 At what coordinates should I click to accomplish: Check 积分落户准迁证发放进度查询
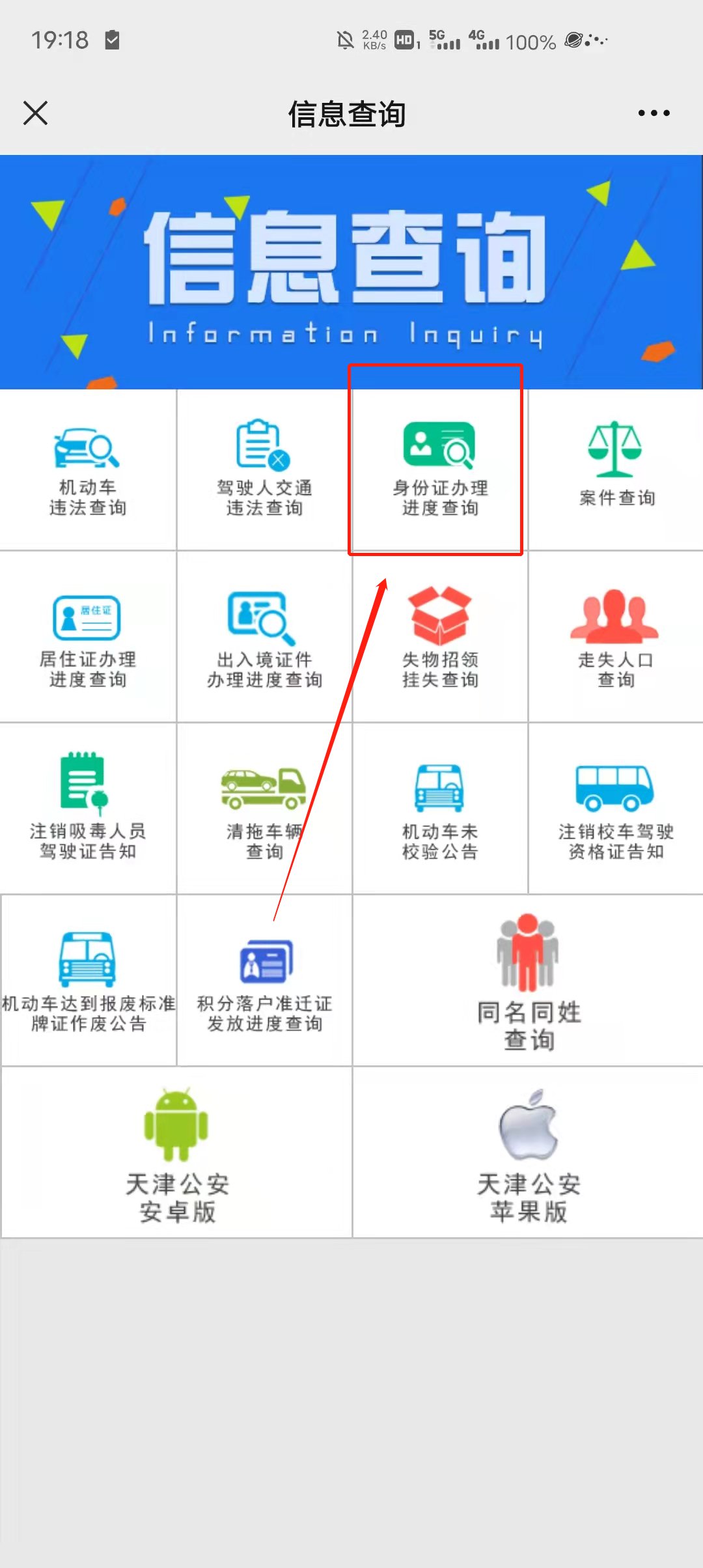pyautogui.click(x=264, y=980)
